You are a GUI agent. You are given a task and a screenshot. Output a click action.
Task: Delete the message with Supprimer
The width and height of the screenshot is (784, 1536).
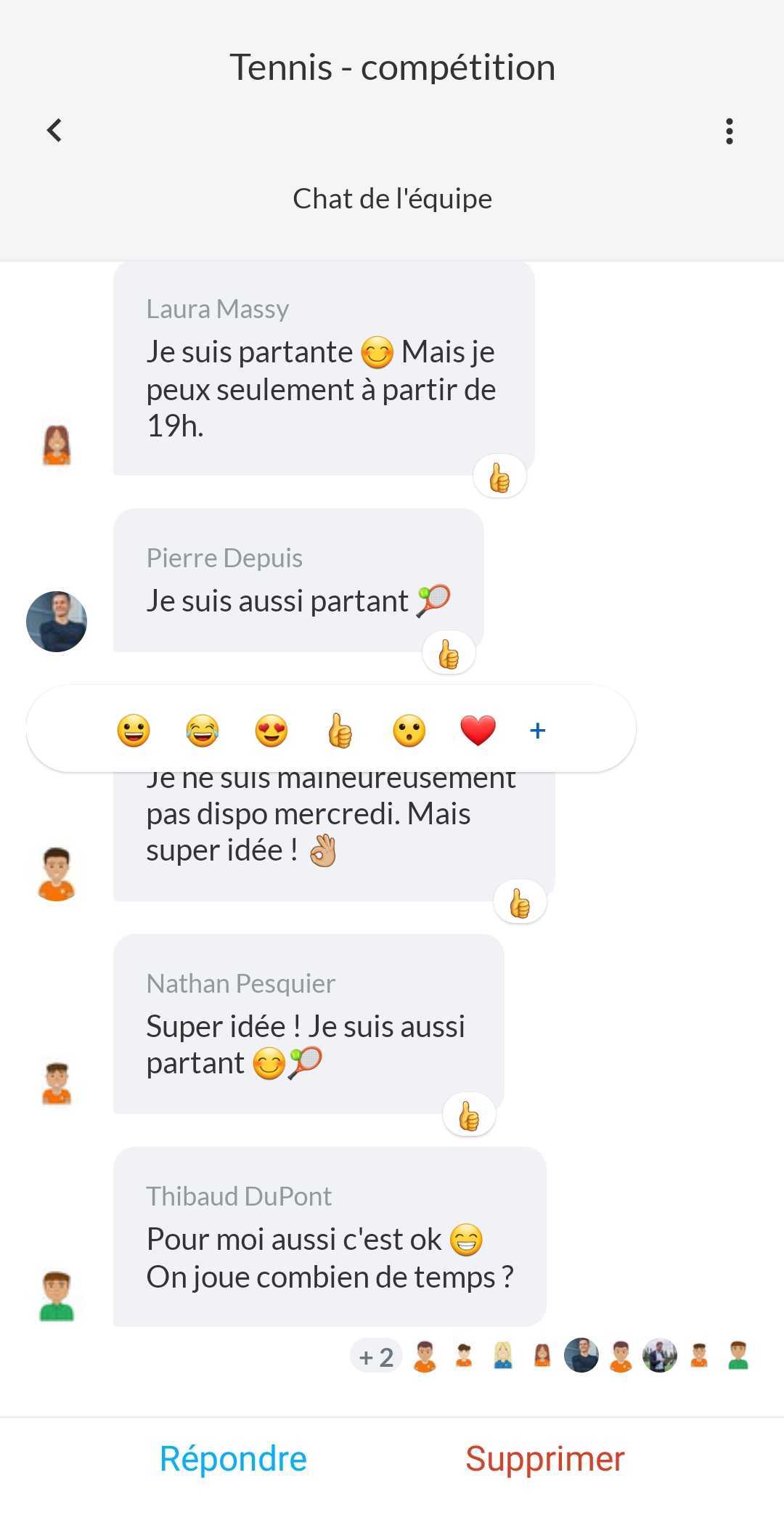544,1458
